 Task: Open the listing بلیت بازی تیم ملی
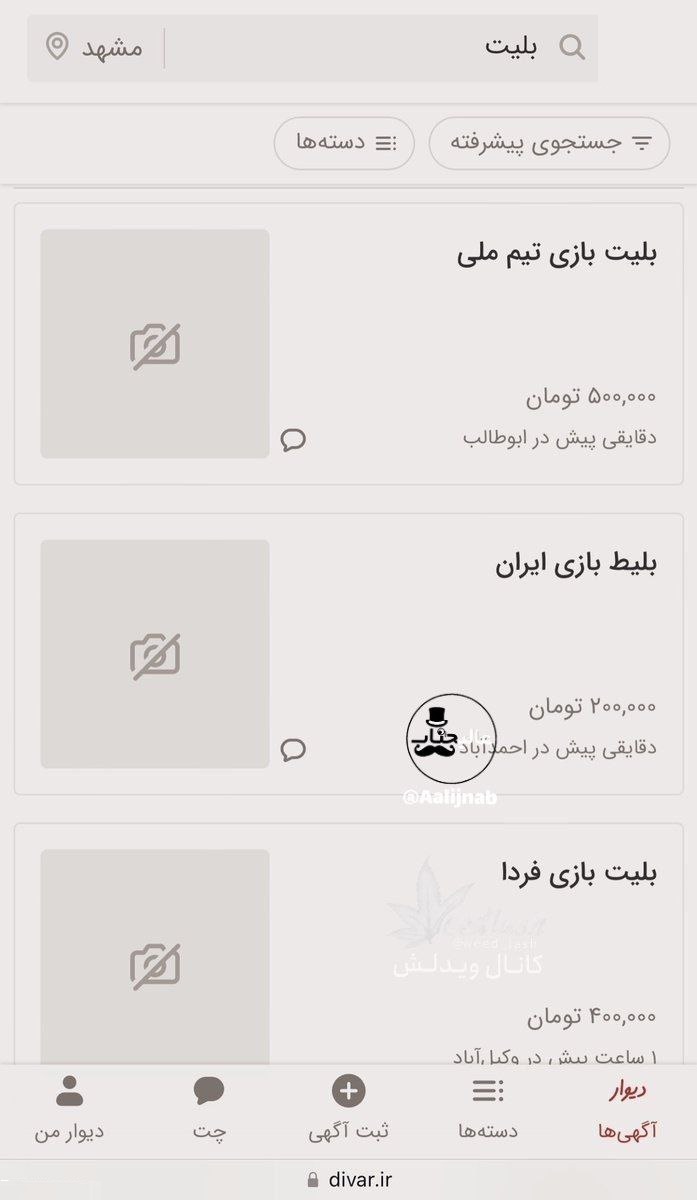pyautogui.click(x=556, y=254)
